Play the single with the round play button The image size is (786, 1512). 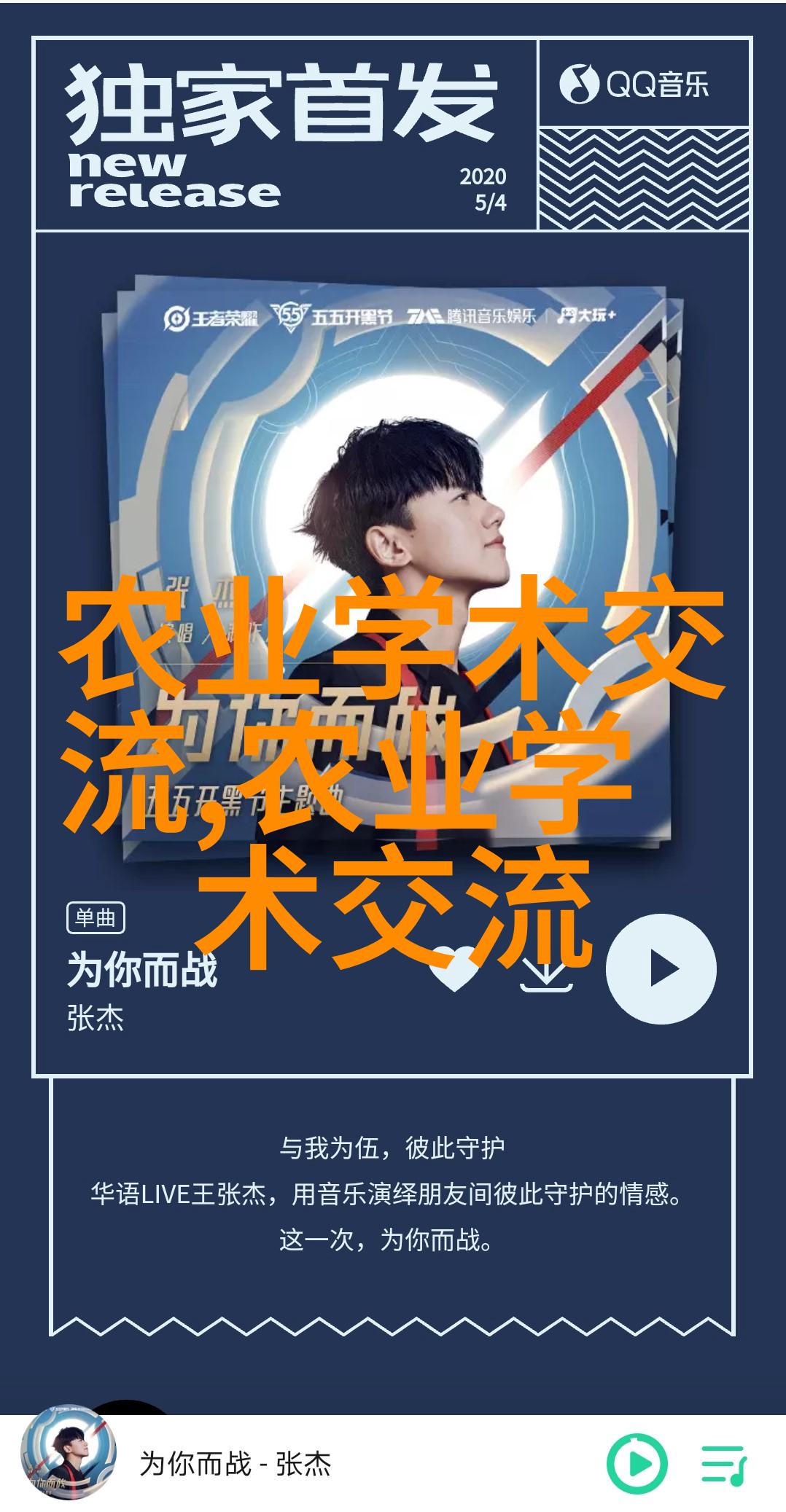(x=661, y=969)
